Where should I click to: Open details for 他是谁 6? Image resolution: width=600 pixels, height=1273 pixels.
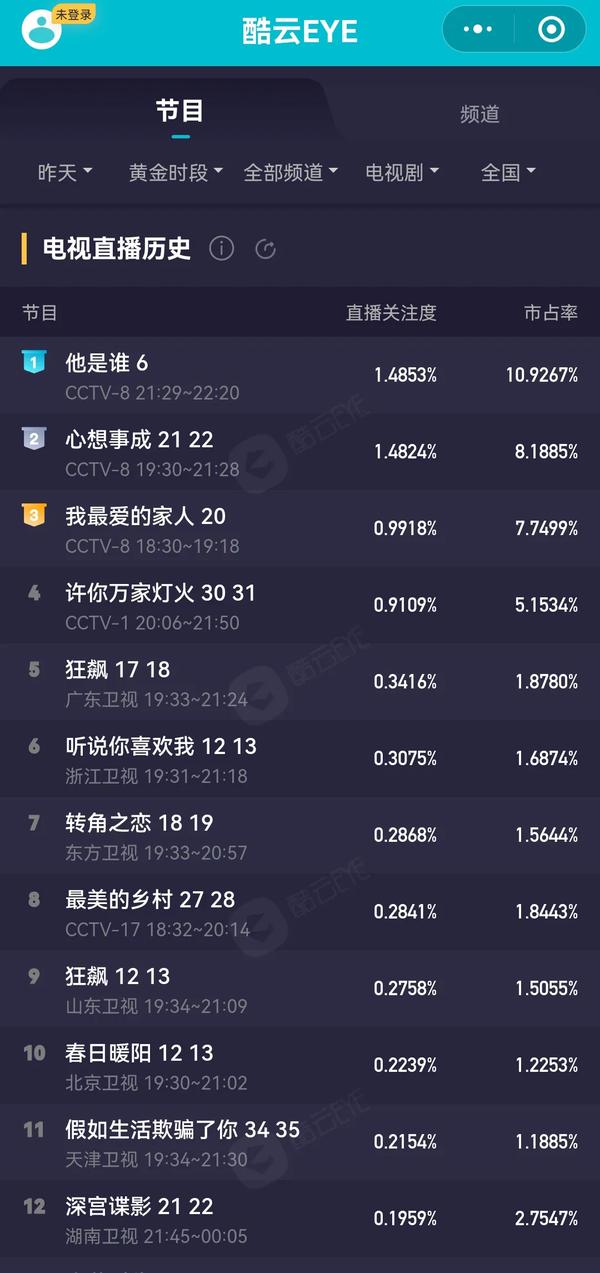[300, 375]
